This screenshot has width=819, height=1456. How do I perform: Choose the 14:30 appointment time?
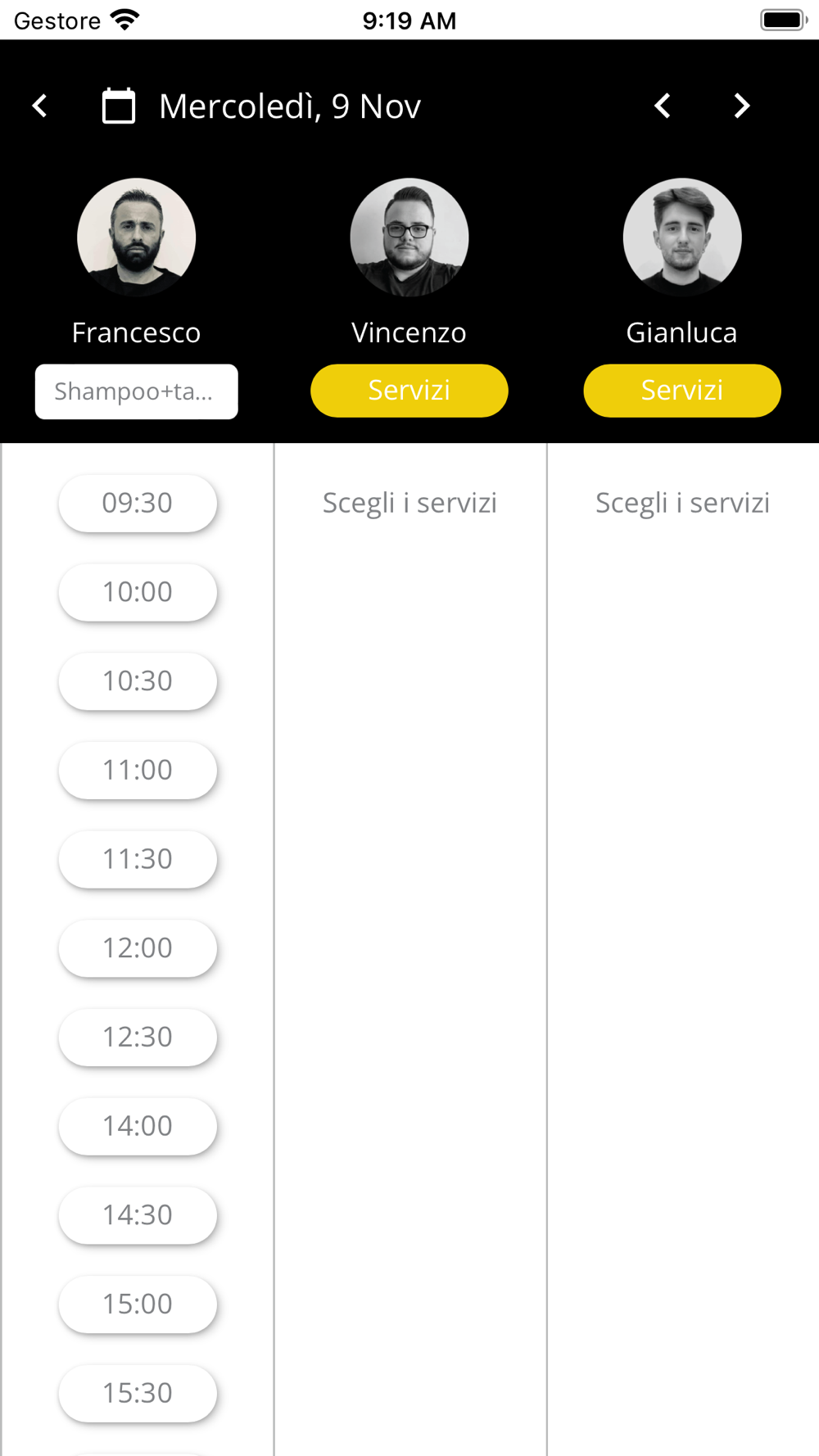click(x=138, y=1215)
